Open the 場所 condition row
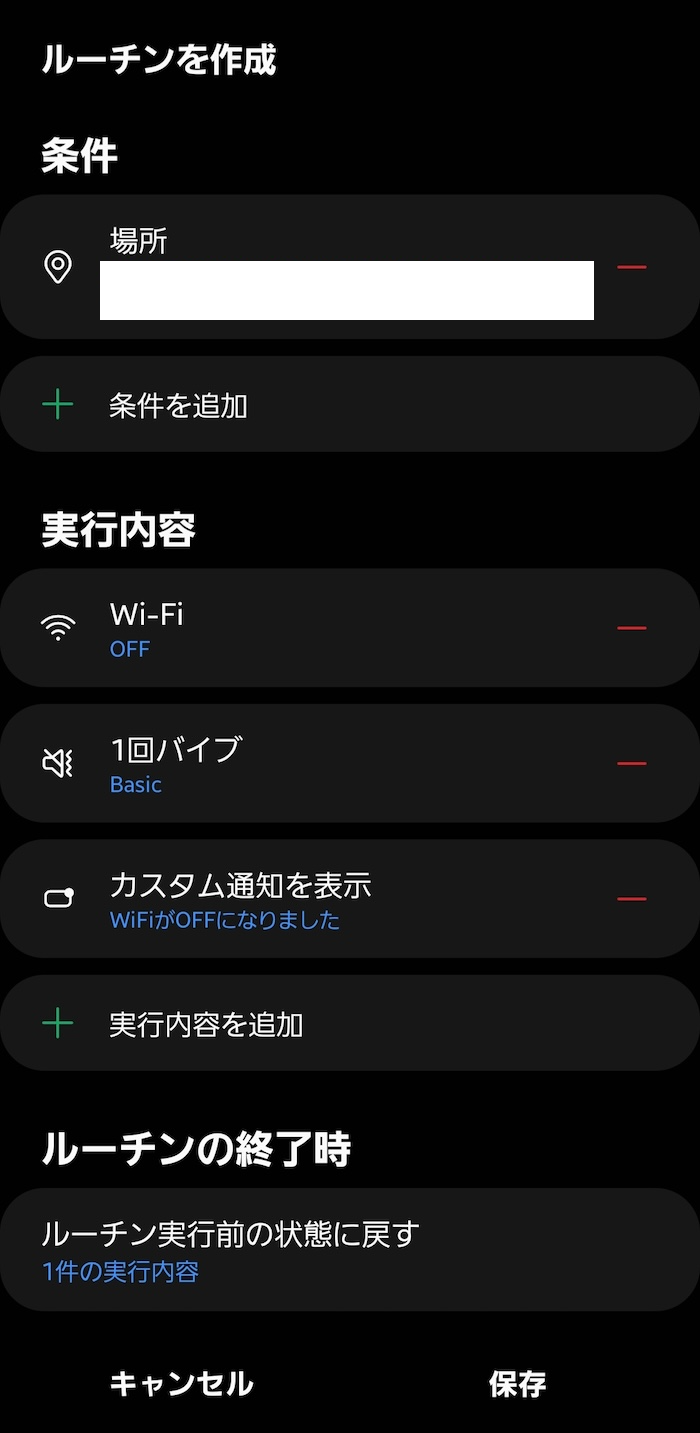Image resolution: width=700 pixels, height=1433 pixels. [350, 267]
